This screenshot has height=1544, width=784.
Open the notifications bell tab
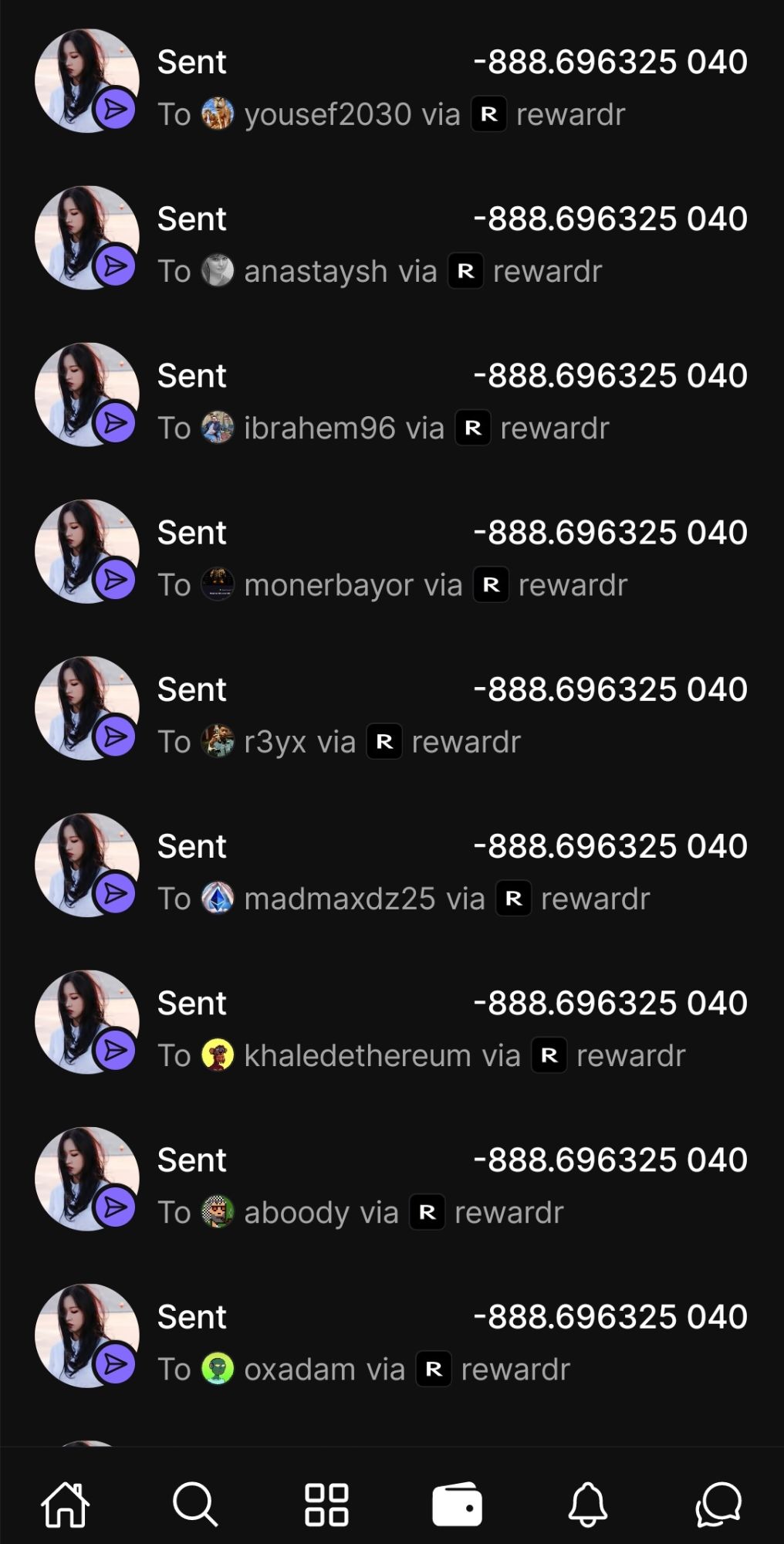coord(588,1504)
